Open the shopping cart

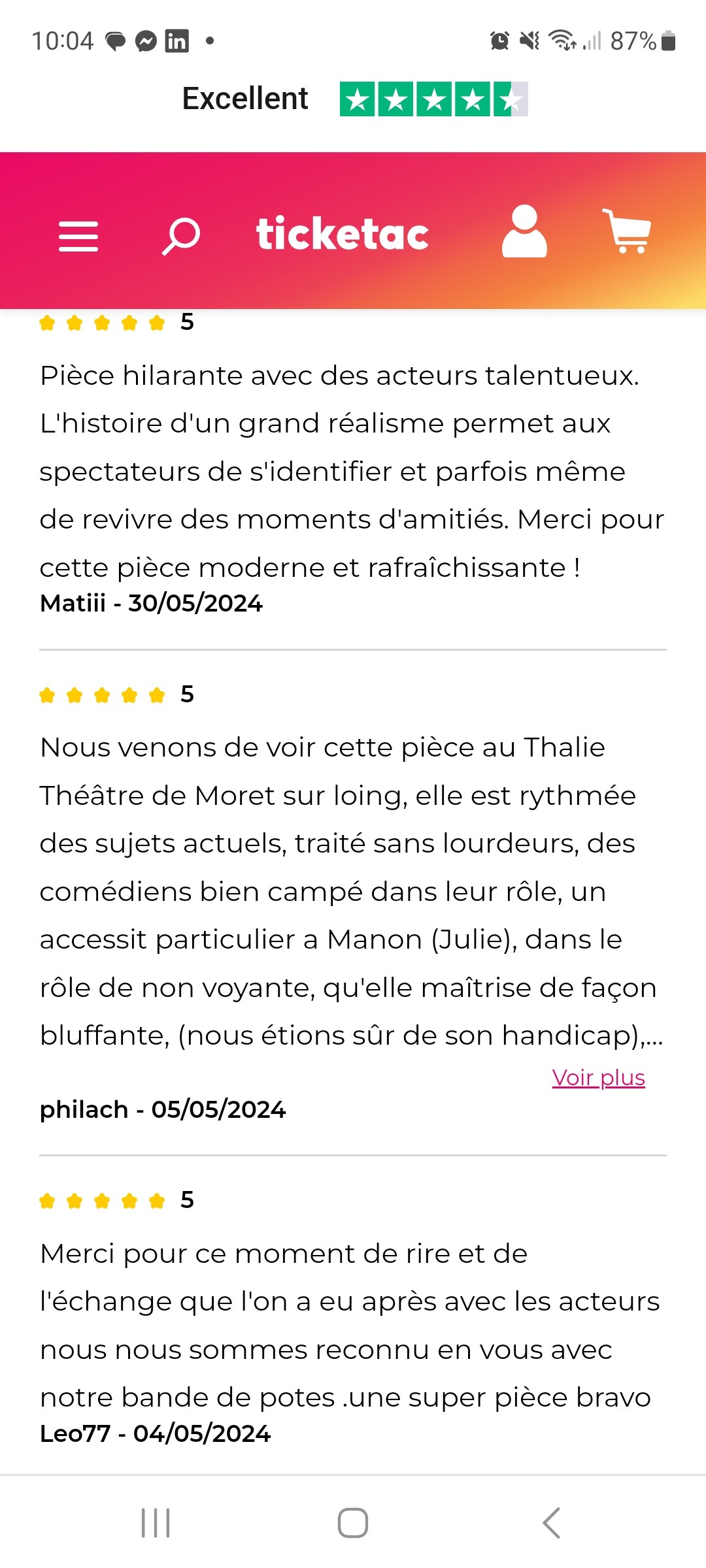pos(626,231)
